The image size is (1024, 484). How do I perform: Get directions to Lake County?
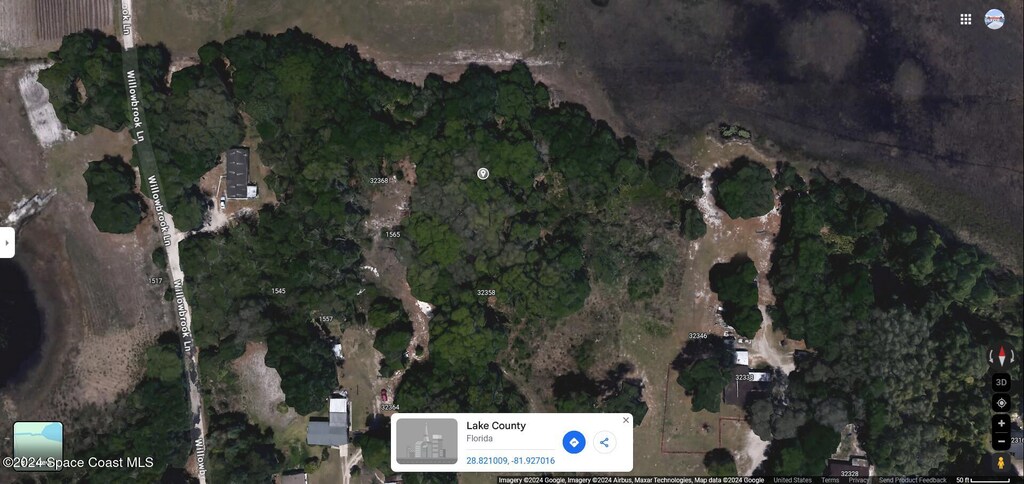(x=574, y=442)
